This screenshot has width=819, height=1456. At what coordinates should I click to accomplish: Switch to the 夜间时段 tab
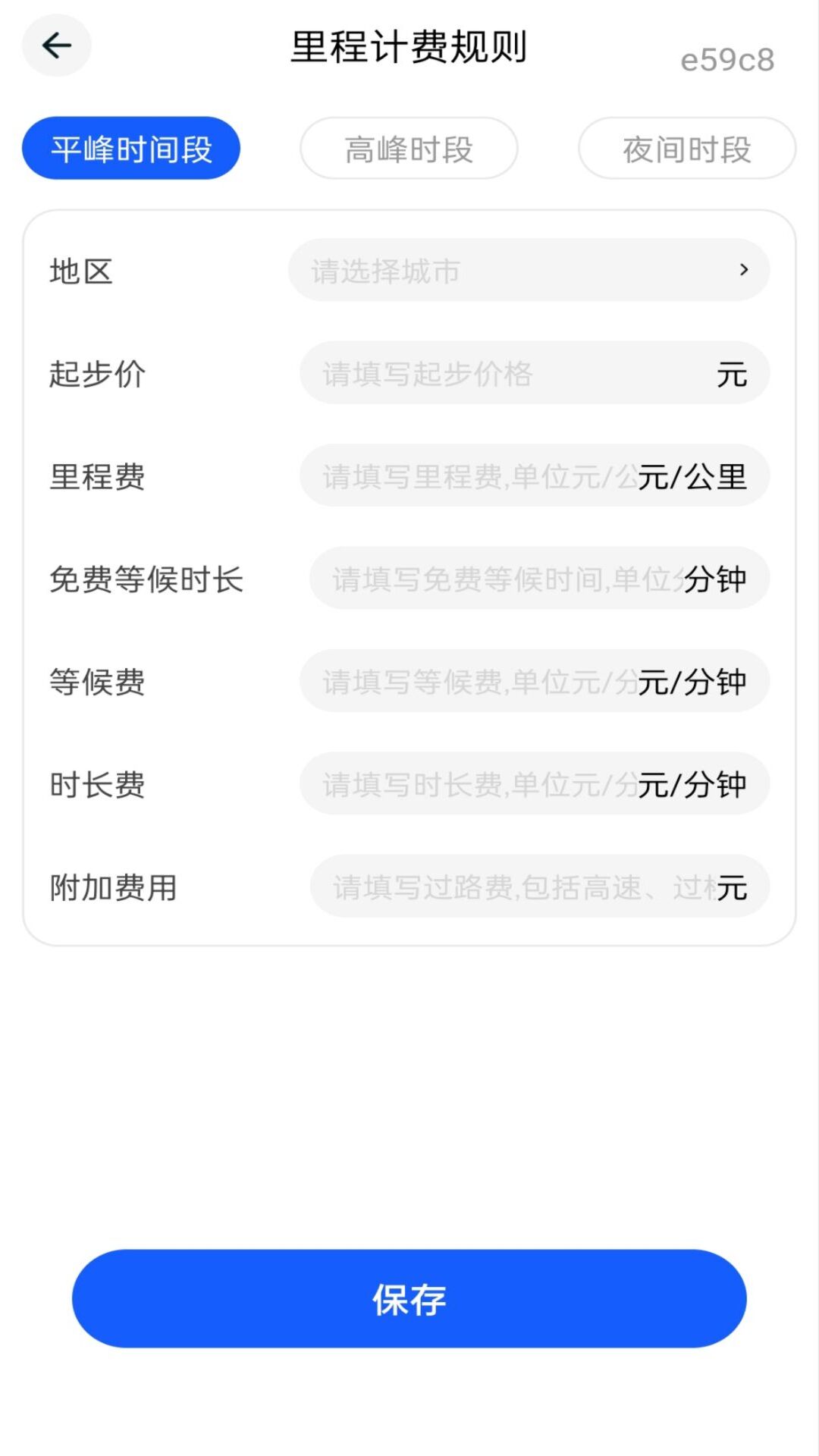coord(685,149)
